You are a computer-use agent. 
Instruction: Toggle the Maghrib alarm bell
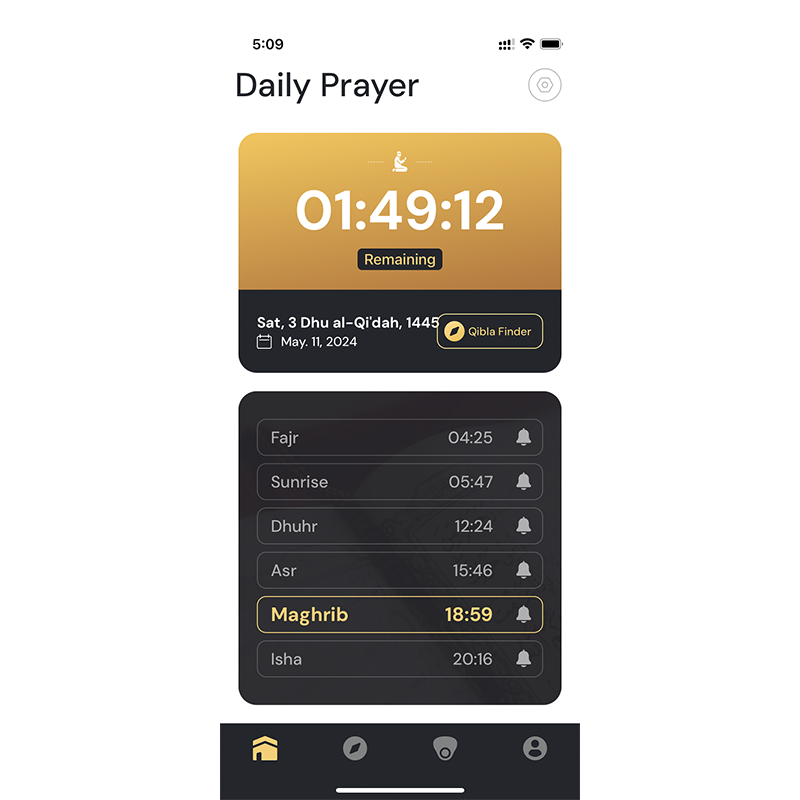(x=523, y=614)
